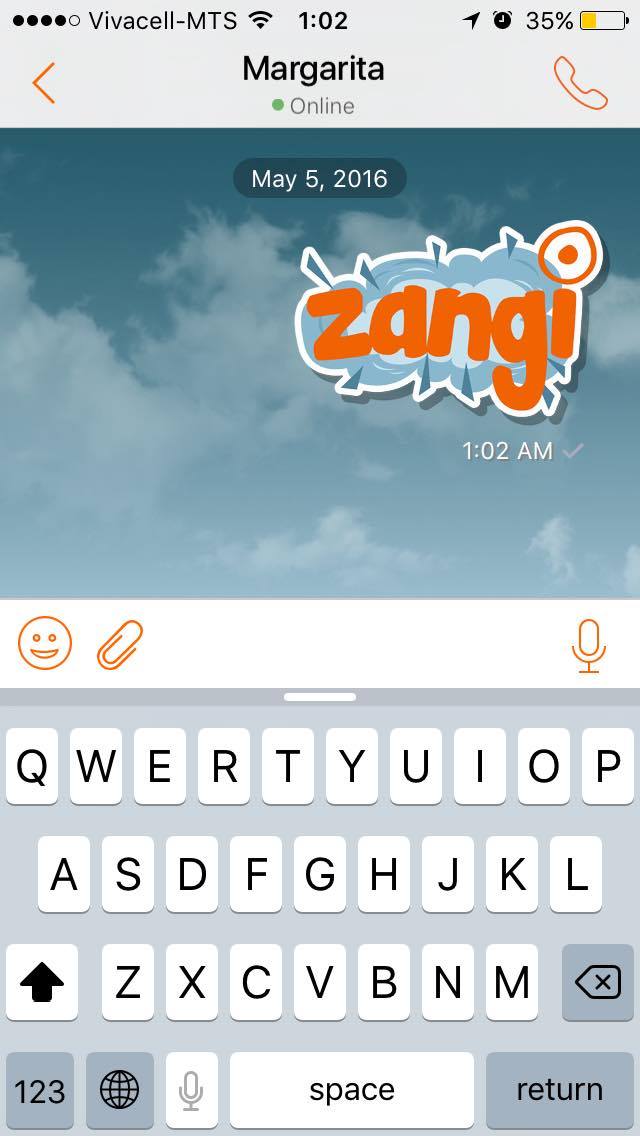Record a voice message with the orange microphone
The height and width of the screenshot is (1136, 640).
point(589,646)
